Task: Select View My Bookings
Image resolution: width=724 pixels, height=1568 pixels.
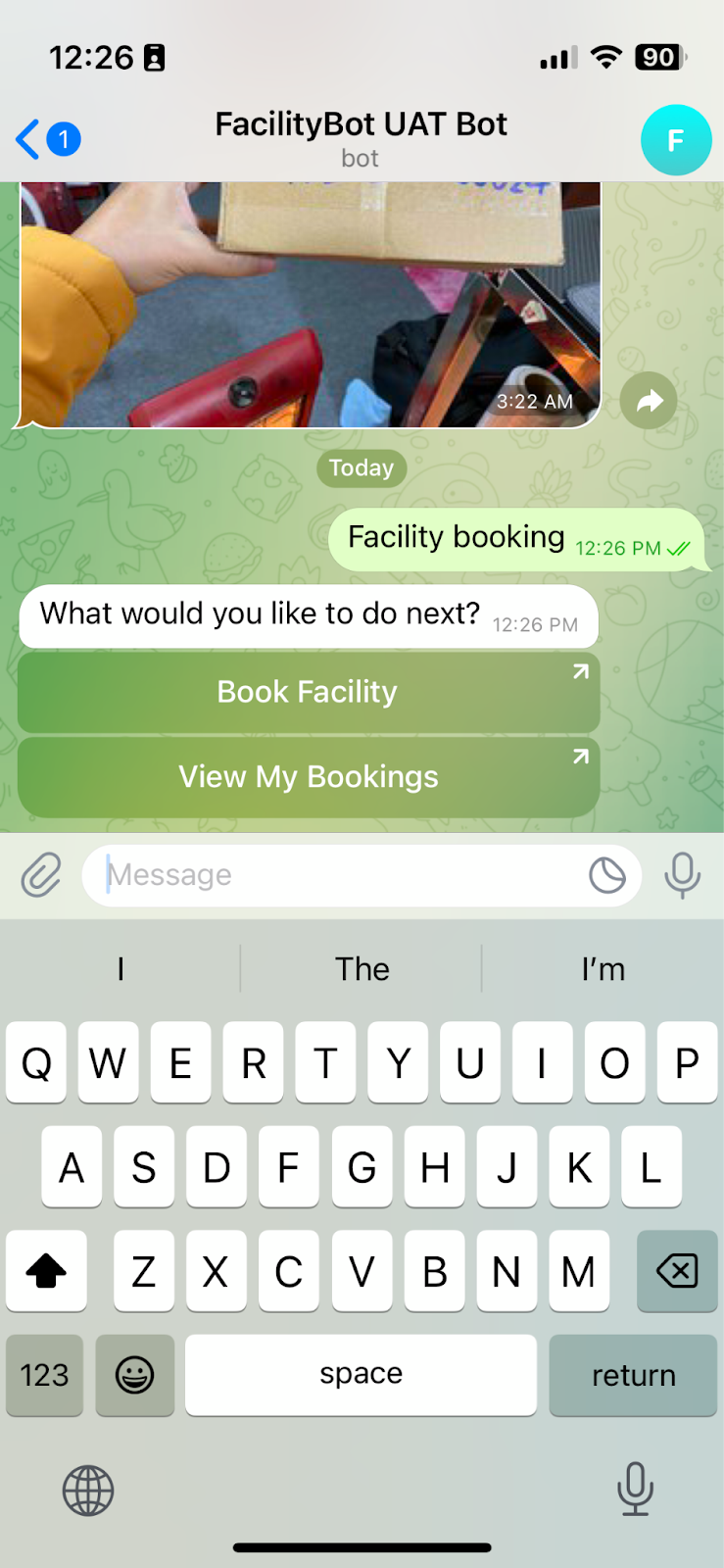Action: click(309, 777)
